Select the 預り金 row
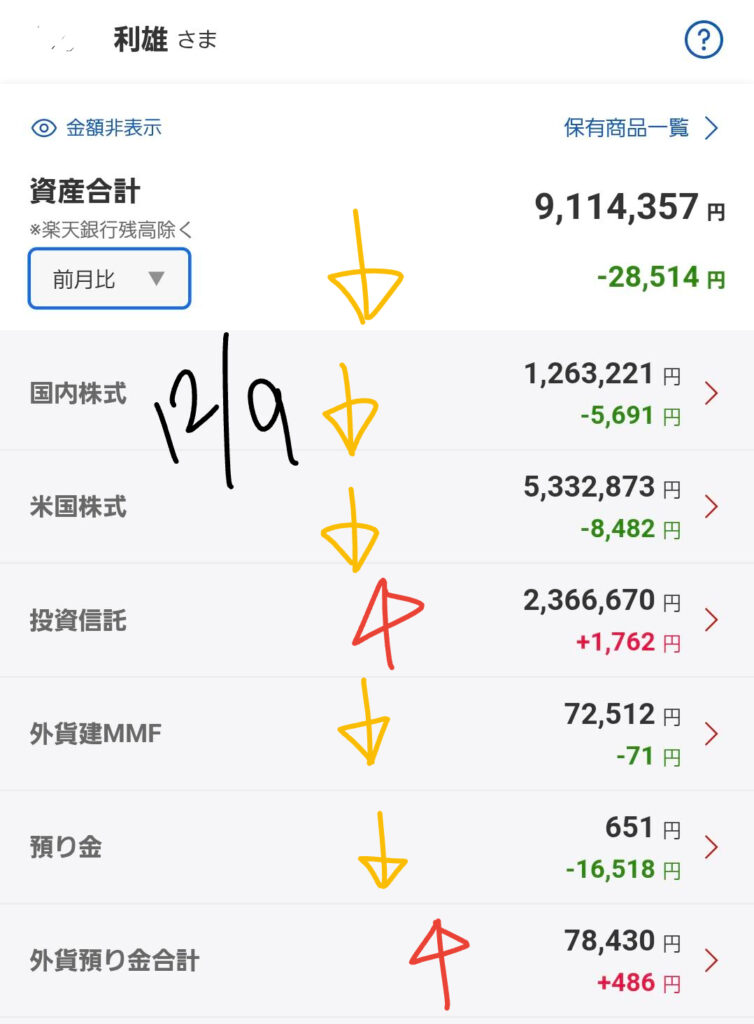Viewport: 754px width, 1024px height. [x=377, y=848]
